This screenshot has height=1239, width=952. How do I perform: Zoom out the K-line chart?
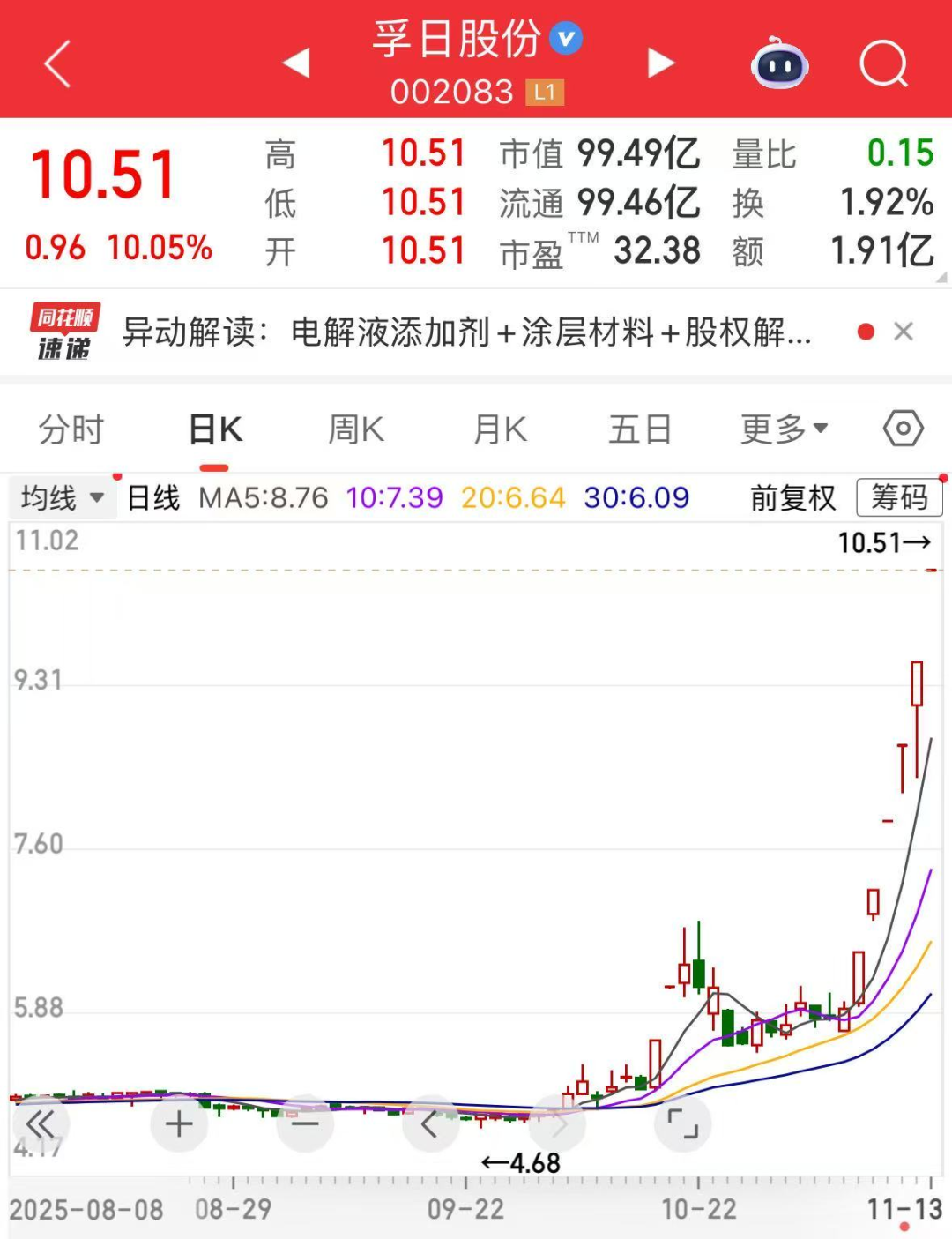click(x=305, y=1123)
